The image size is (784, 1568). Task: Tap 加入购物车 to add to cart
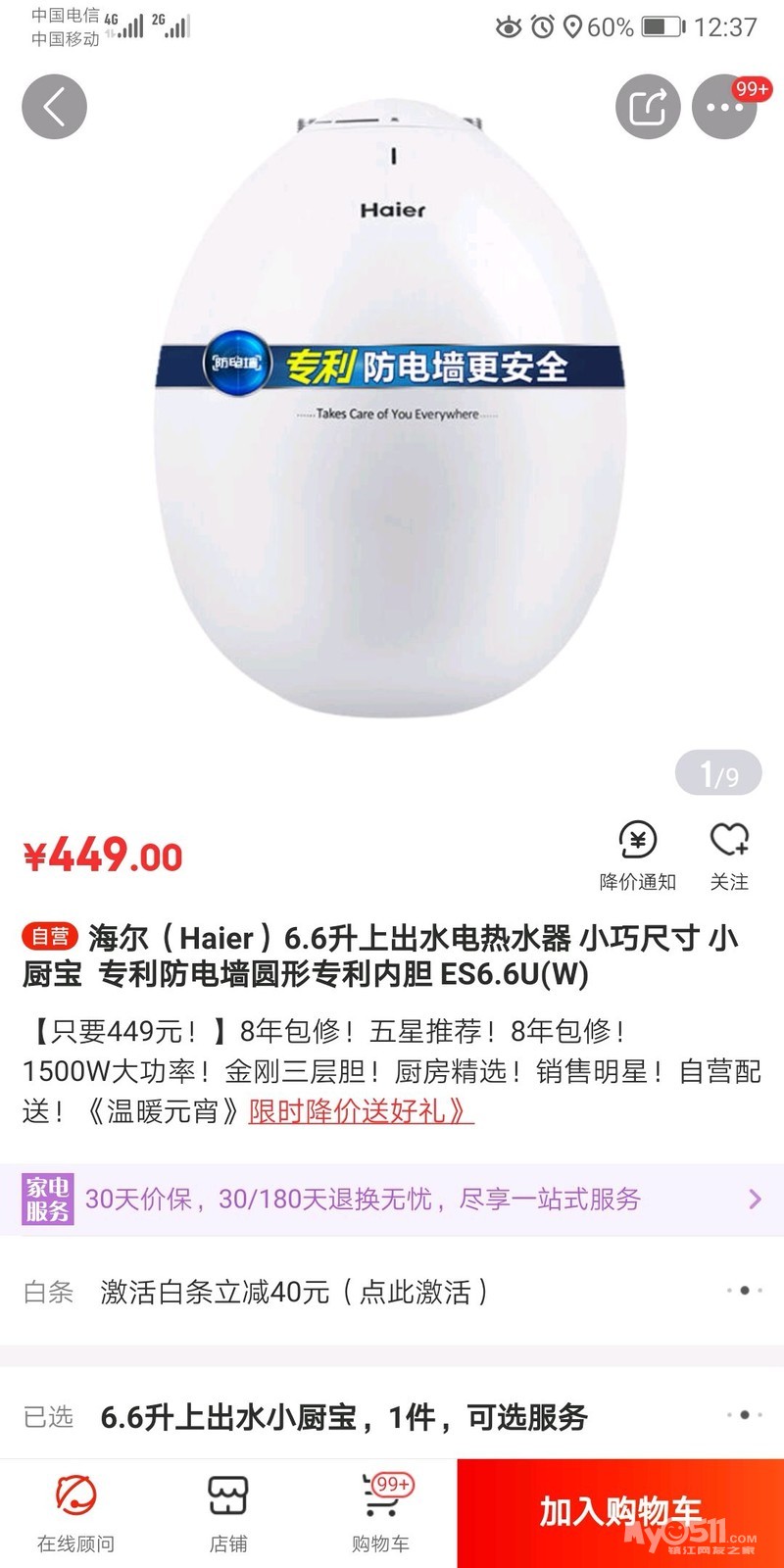pyautogui.click(x=620, y=1513)
